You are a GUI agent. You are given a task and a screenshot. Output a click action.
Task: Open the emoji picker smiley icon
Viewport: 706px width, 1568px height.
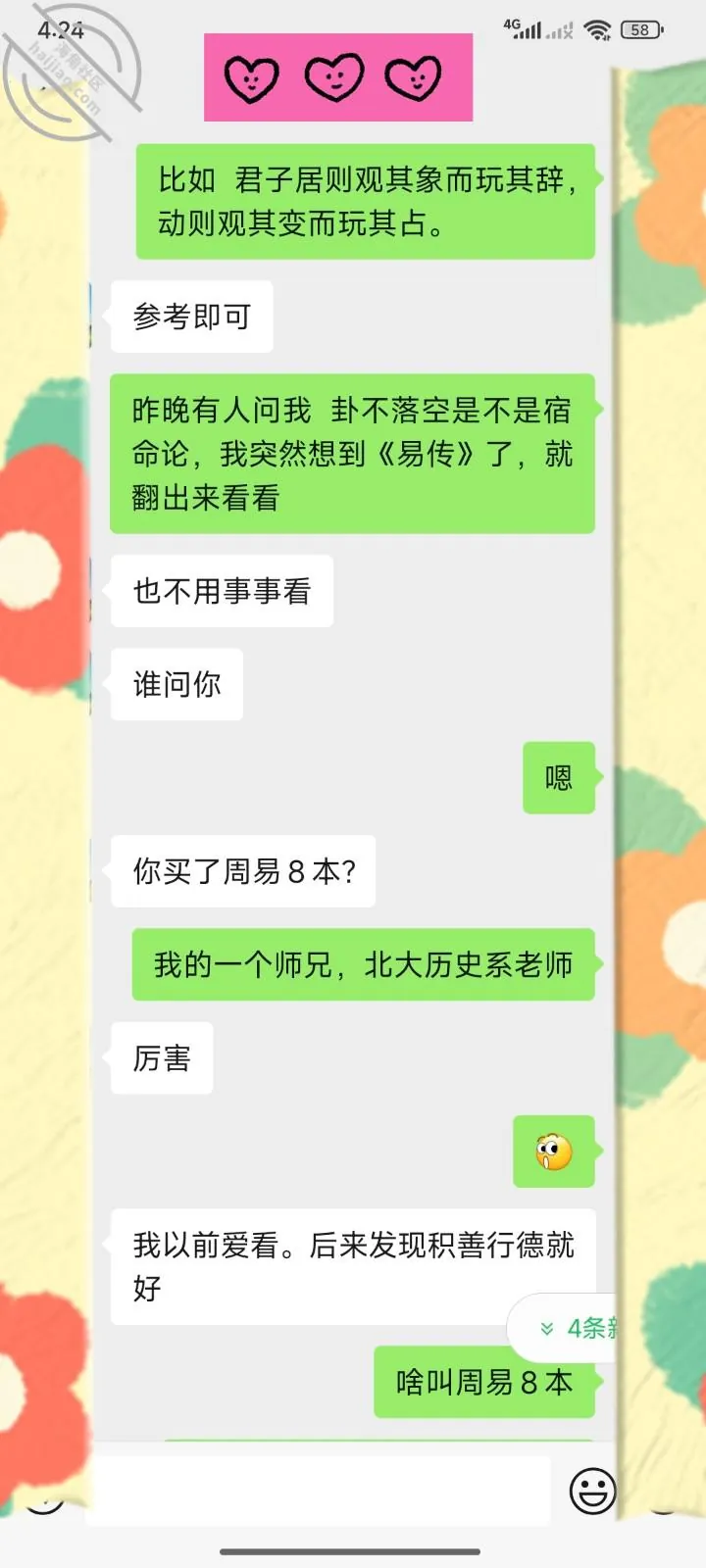[x=593, y=1491]
